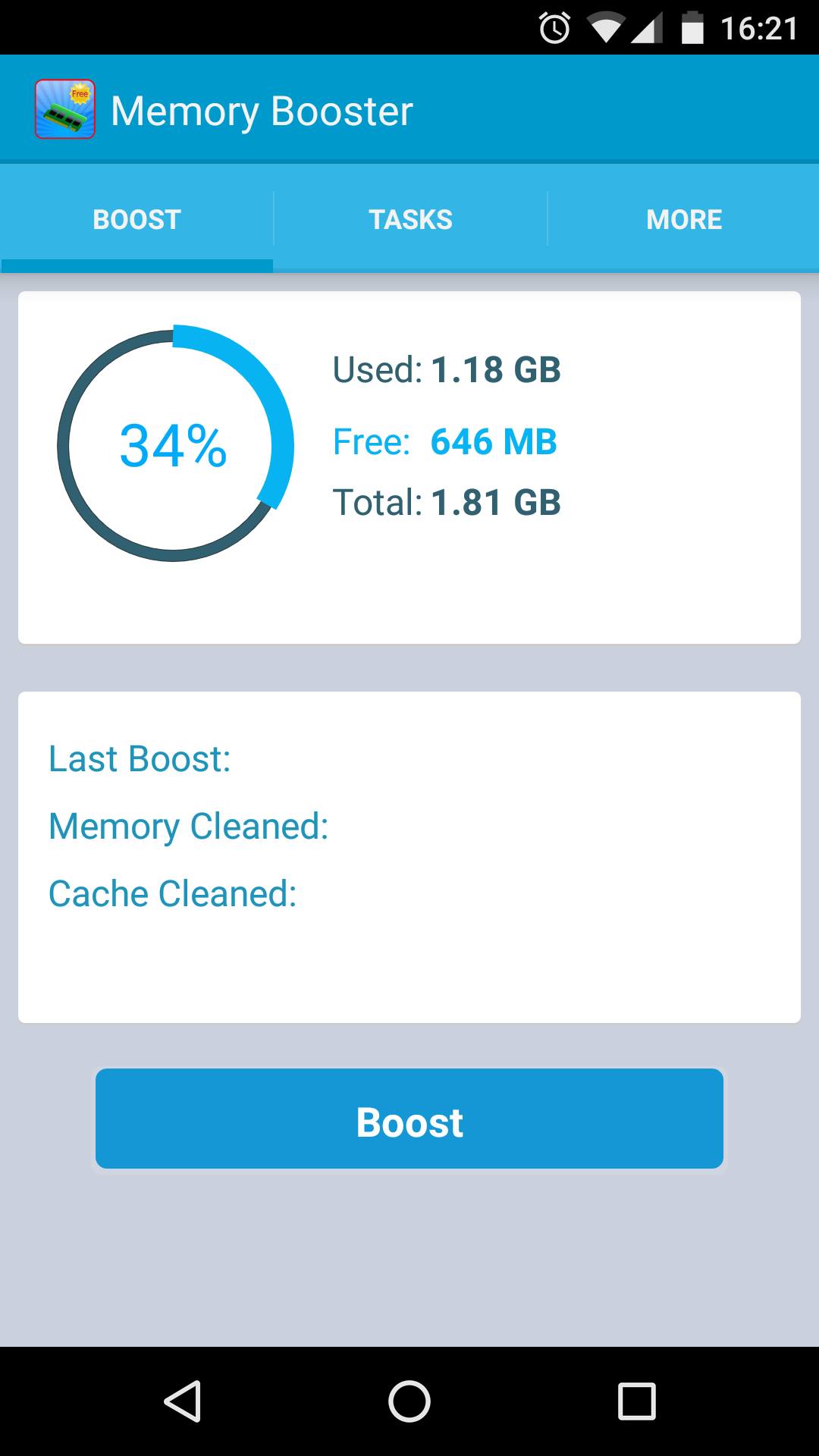Select the Boost tab

[136, 219]
